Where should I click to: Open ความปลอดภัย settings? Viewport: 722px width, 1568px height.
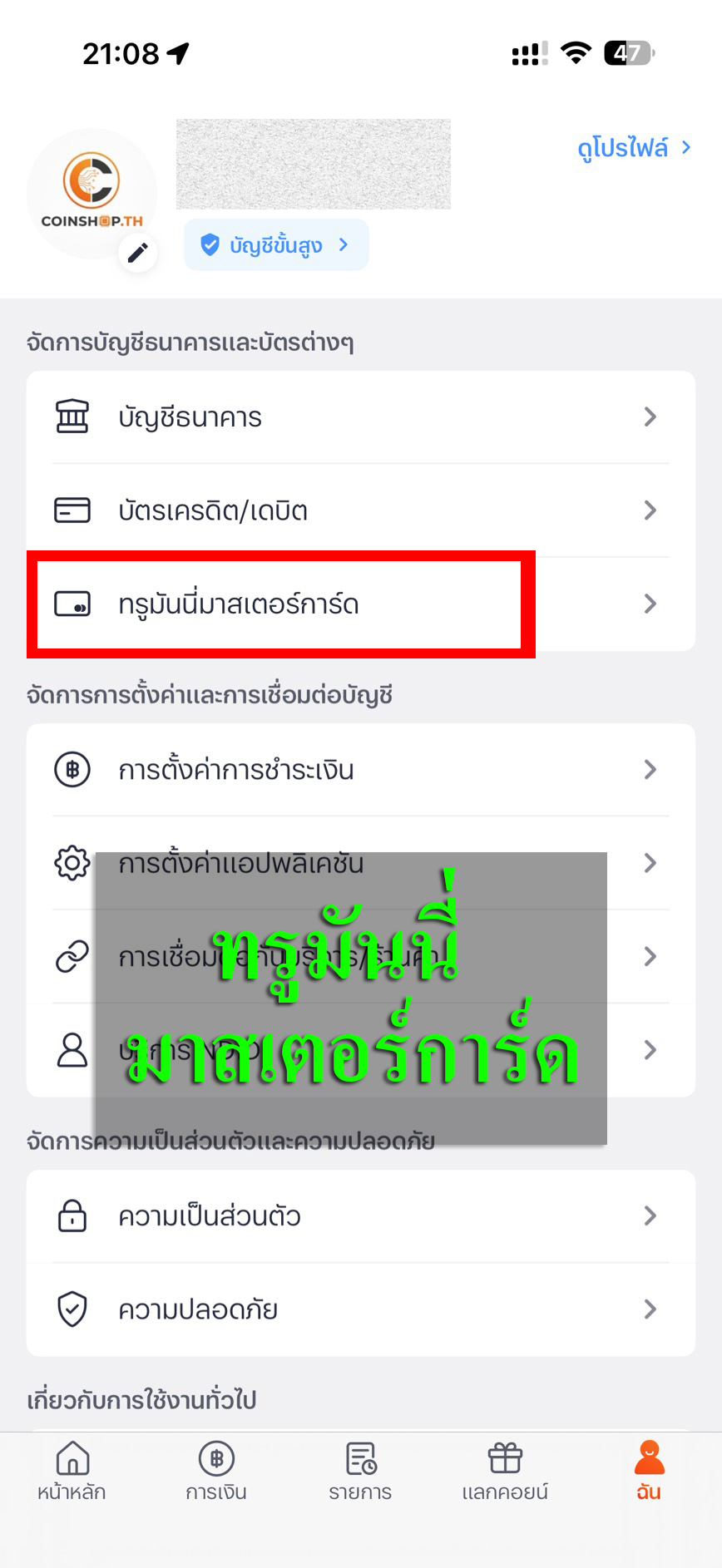click(360, 1309)
